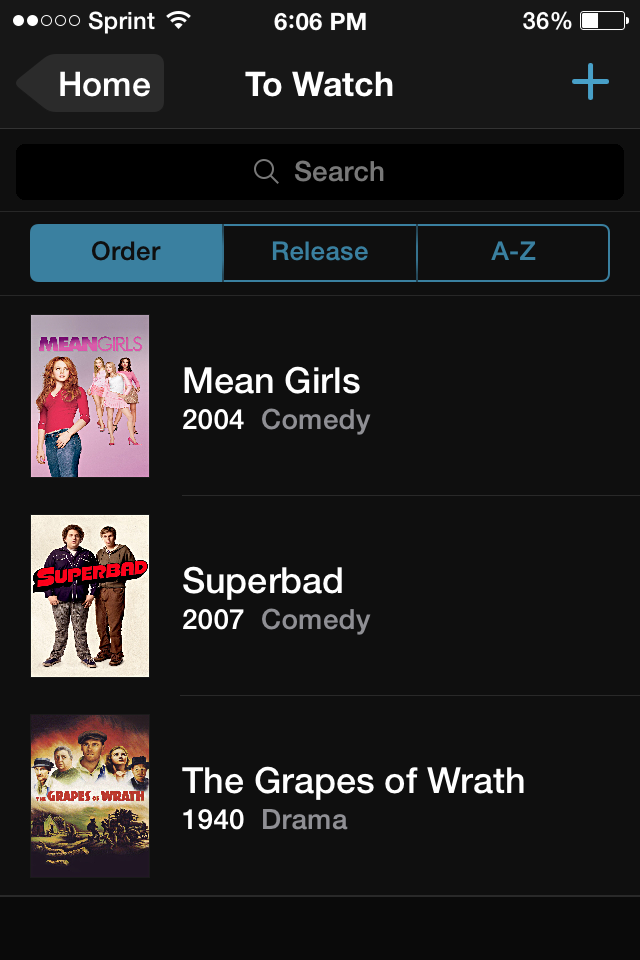Sort the list by A-Z

coord(513,252)
